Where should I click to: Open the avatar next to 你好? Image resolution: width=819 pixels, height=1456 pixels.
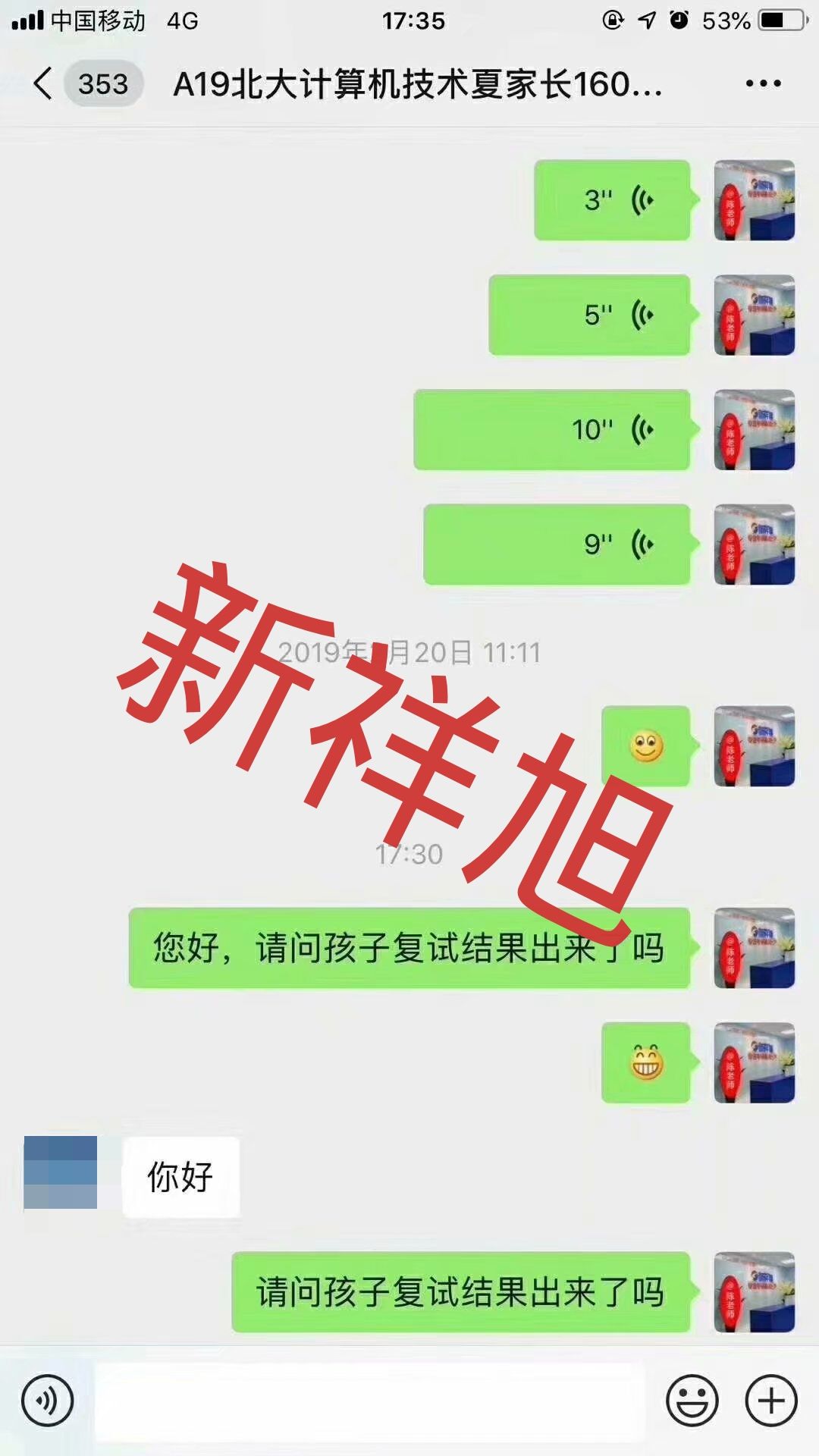click(61, 1172)
